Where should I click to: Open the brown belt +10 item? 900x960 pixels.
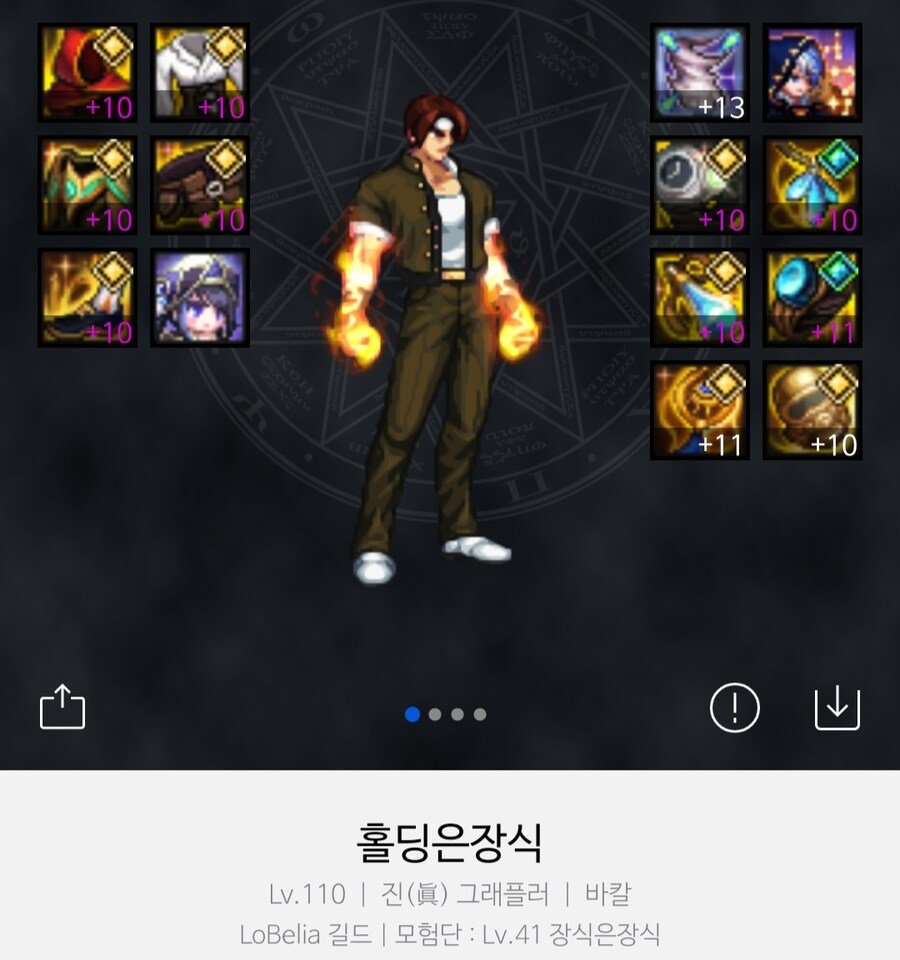click(200, 185)
